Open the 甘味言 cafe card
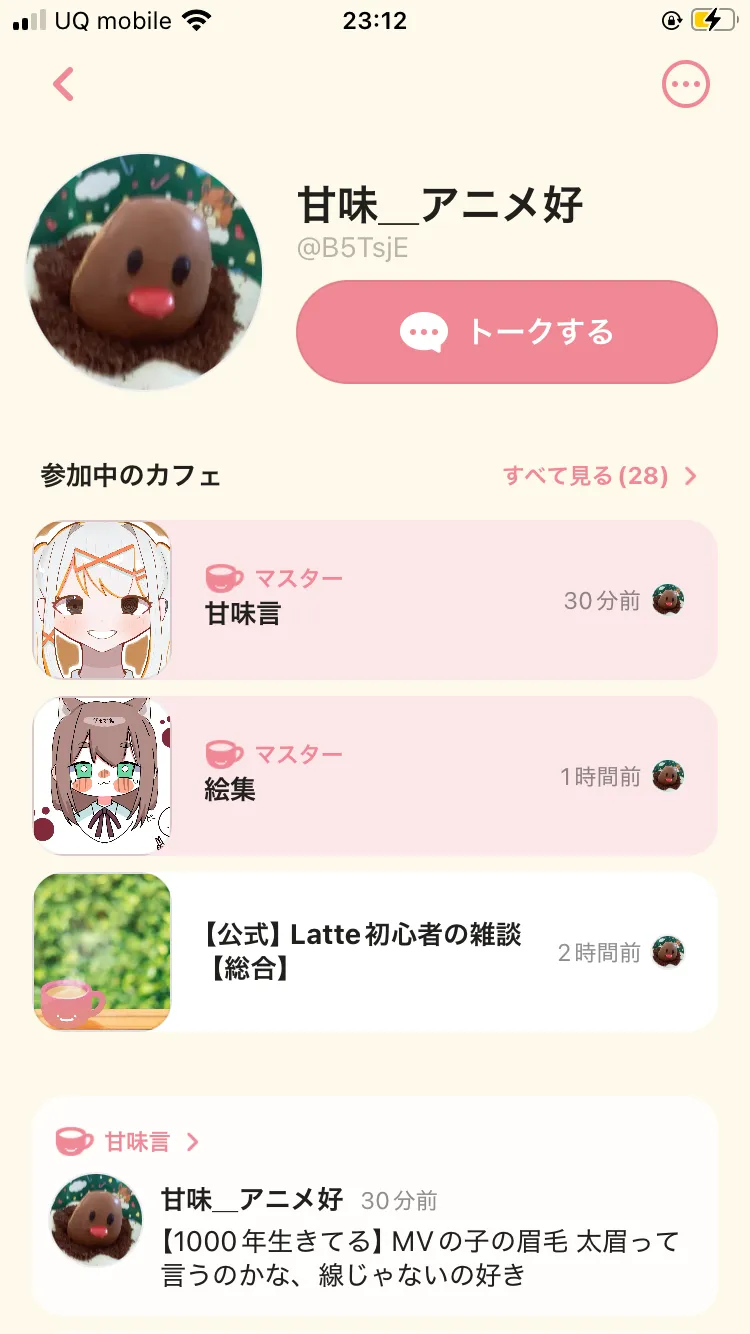This screenshot has height=1334, width=750. (375, 600)
